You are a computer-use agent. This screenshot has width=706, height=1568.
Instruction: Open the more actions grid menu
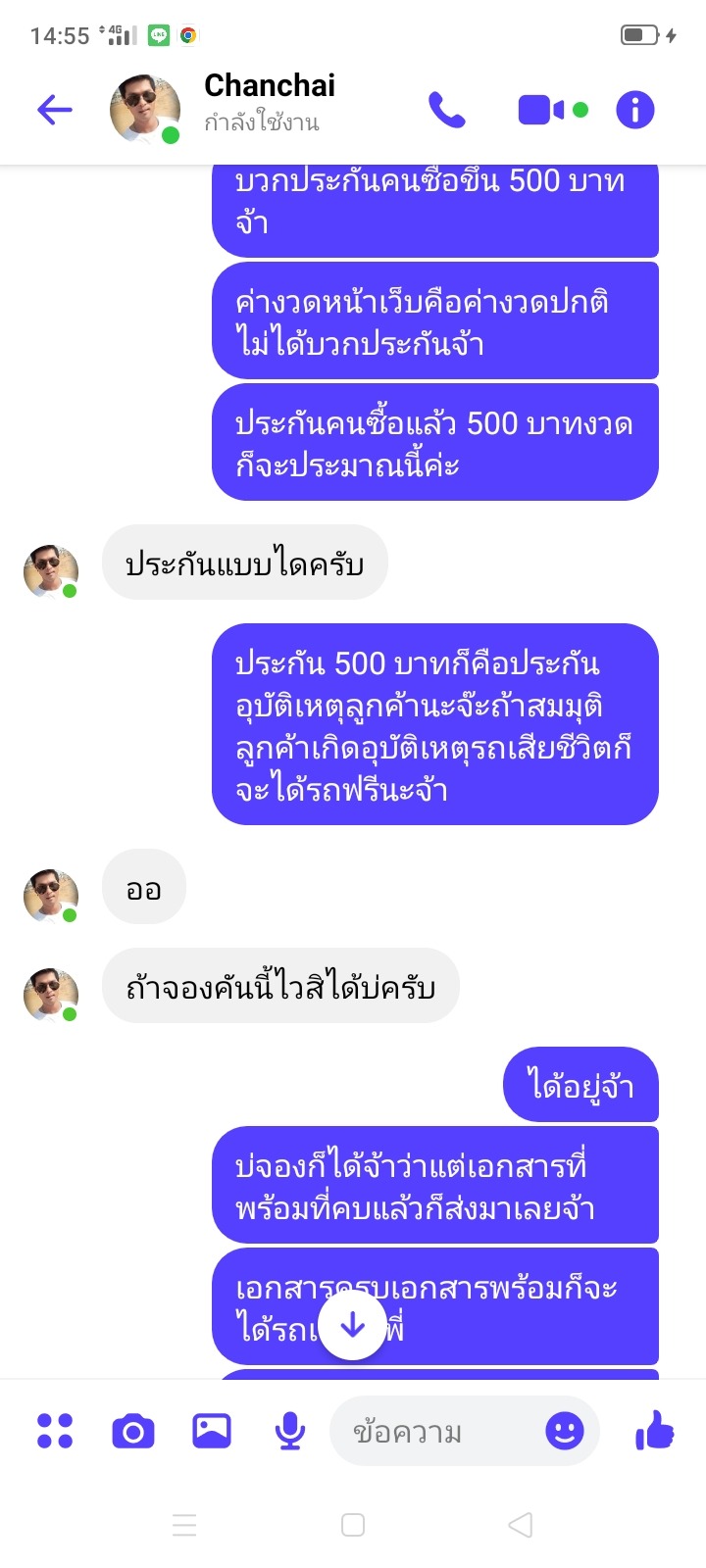point(55,1431)
